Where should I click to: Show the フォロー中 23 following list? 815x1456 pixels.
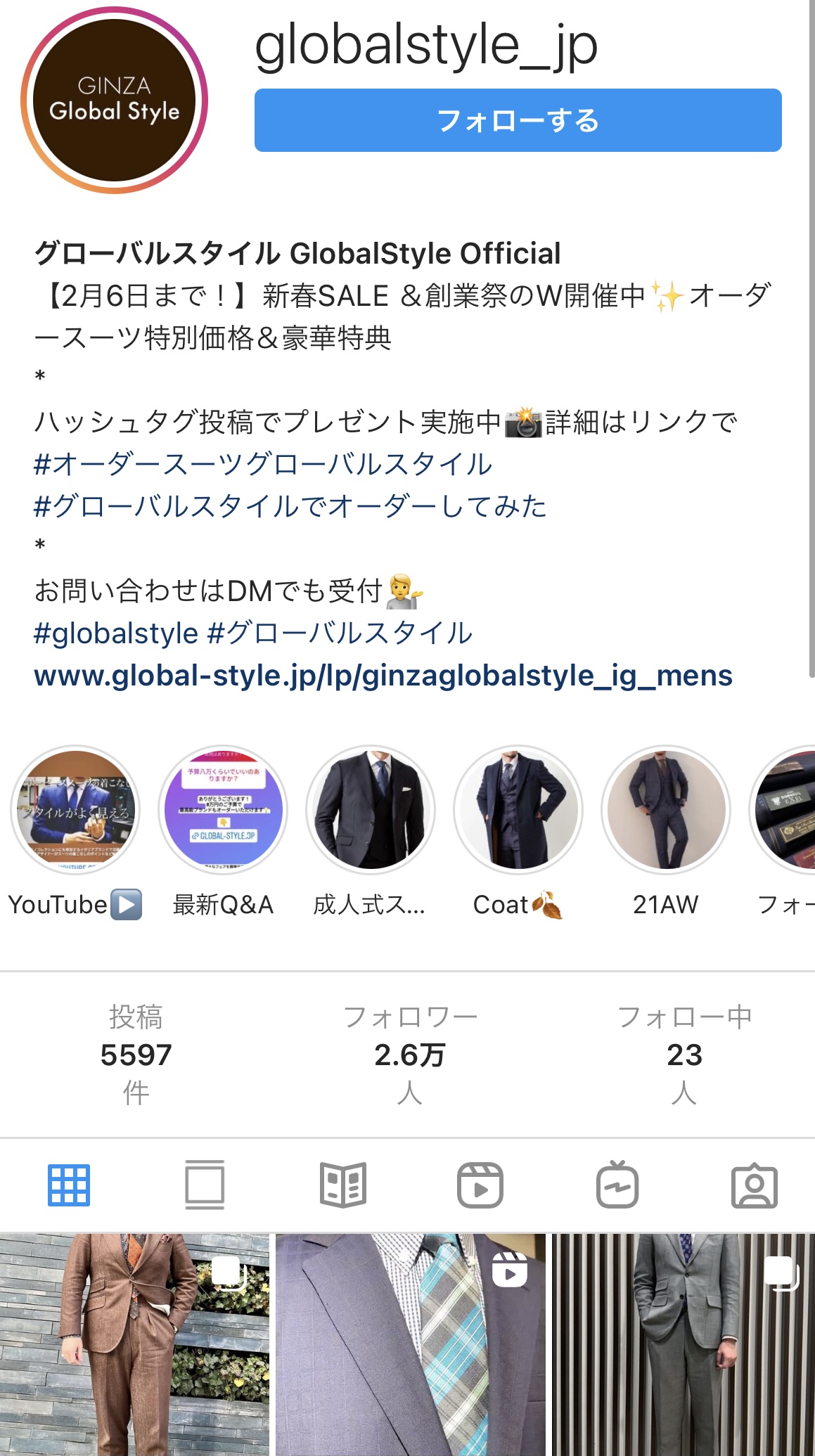[x=684, y=1055]
